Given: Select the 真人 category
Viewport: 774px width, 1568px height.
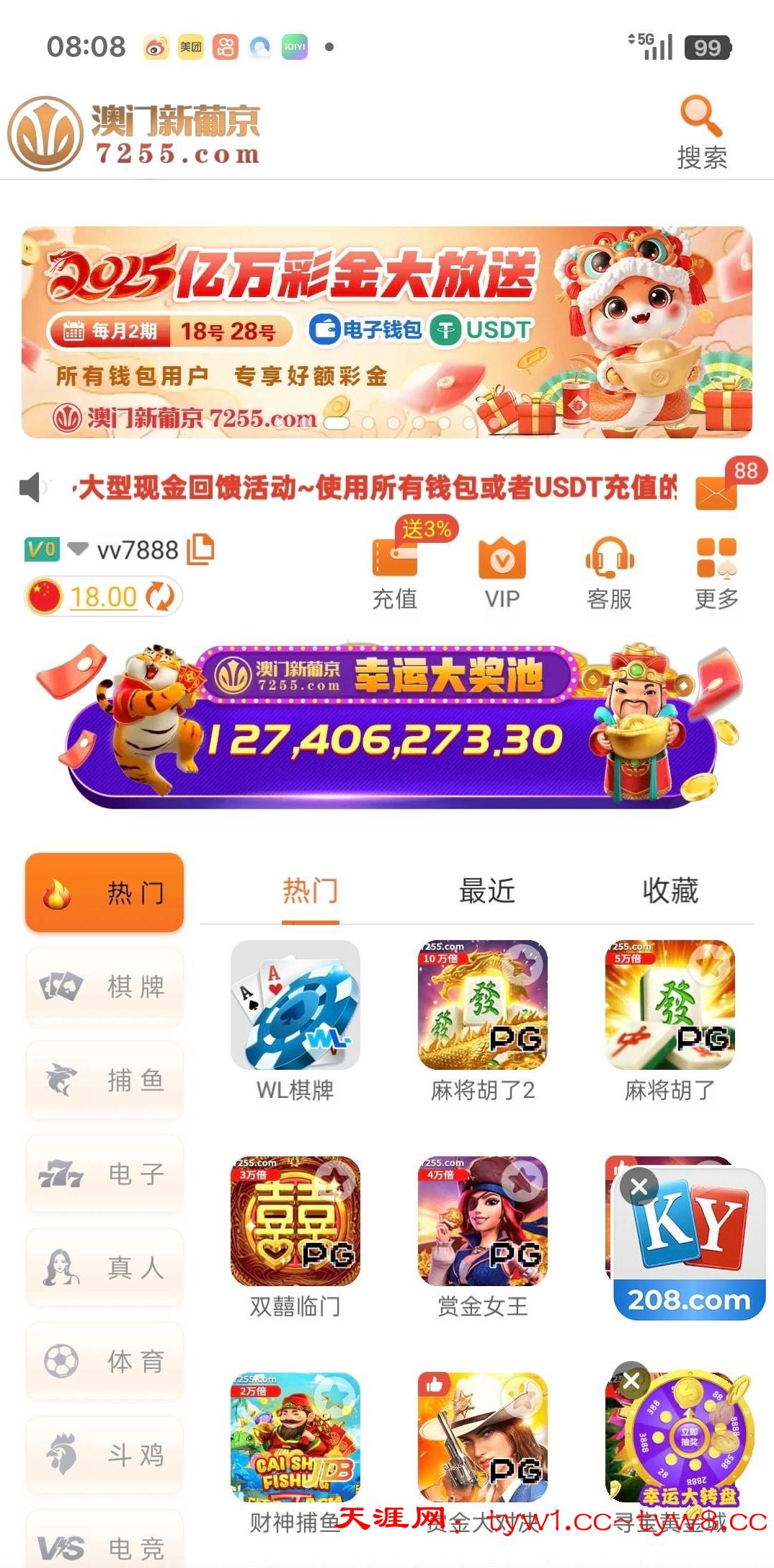Looking at the screenshot, I should pos(104,1267).
